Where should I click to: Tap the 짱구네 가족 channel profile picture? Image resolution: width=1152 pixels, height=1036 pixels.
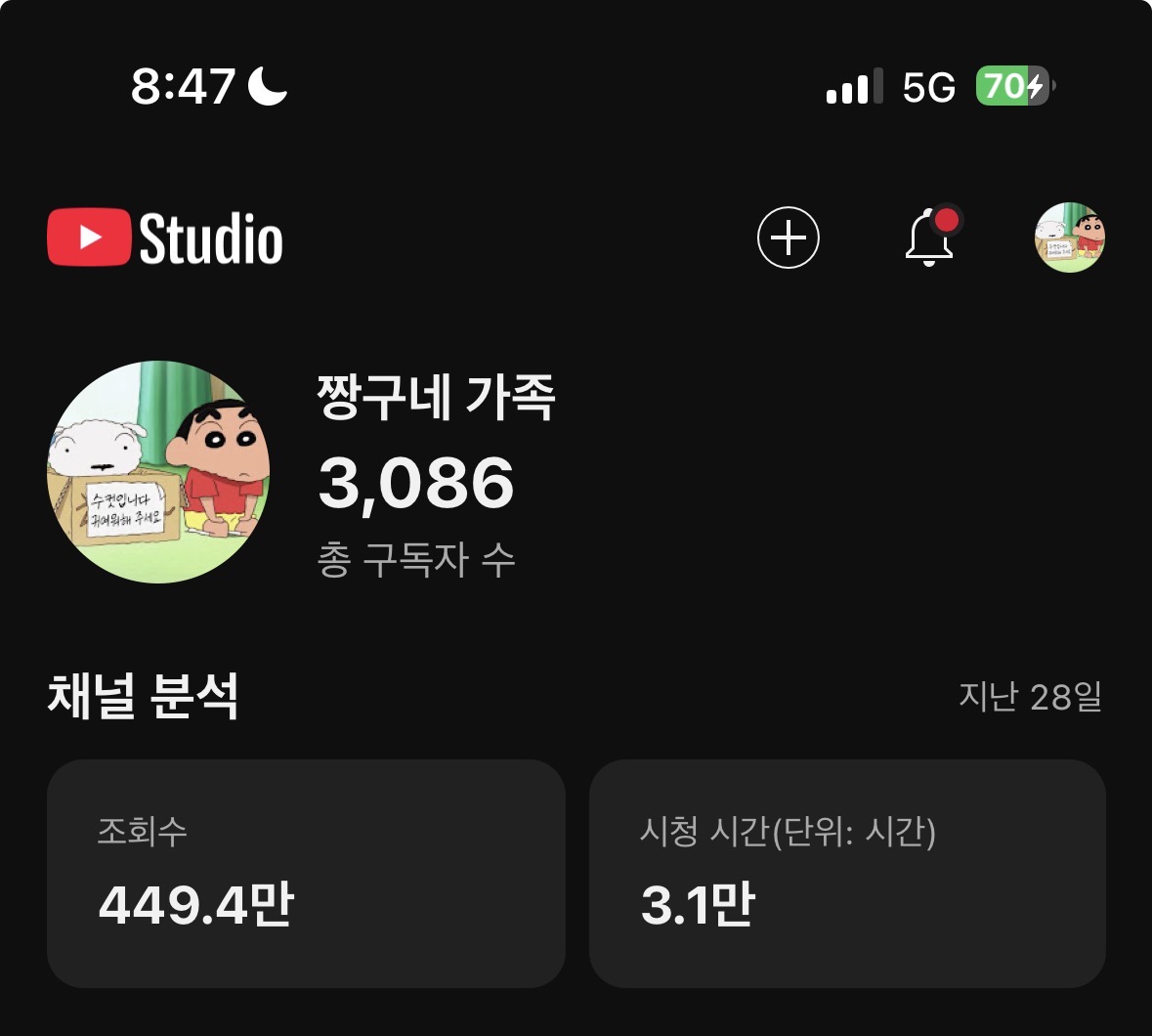pos(158,472)
